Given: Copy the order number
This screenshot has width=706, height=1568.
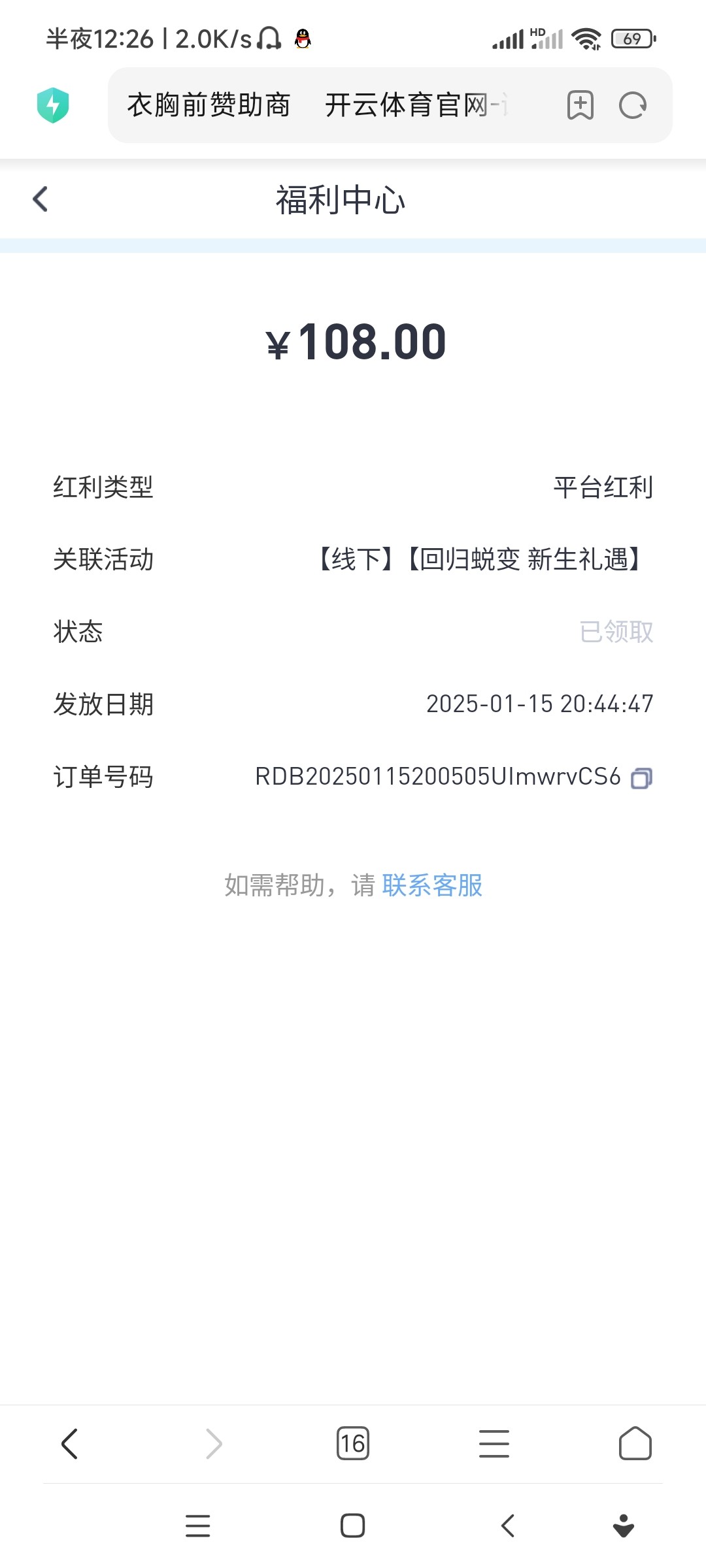Looking at the screenshot, I should tap(641, 778).
